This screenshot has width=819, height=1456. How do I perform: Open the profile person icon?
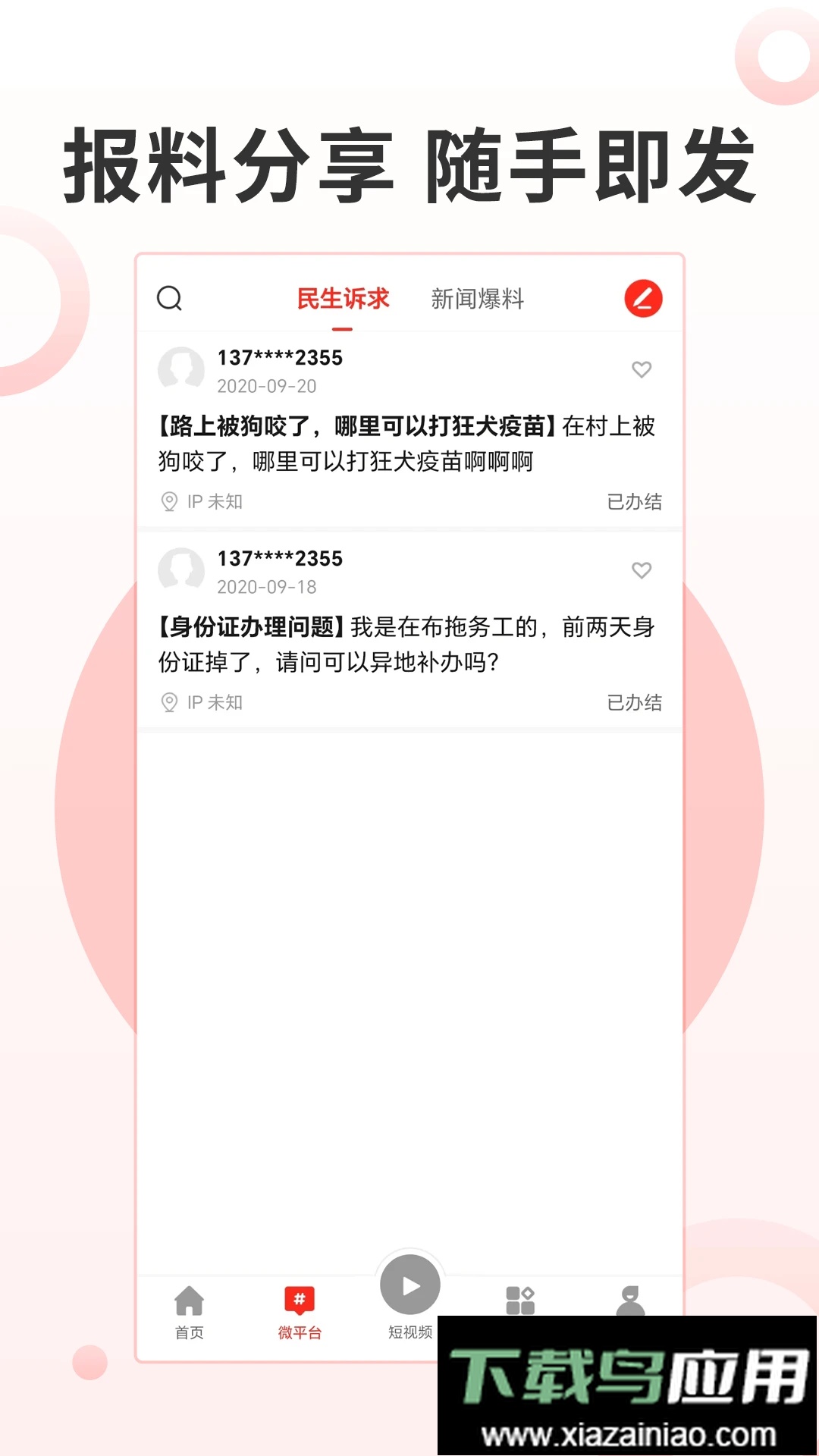[x=630, y=1297]
